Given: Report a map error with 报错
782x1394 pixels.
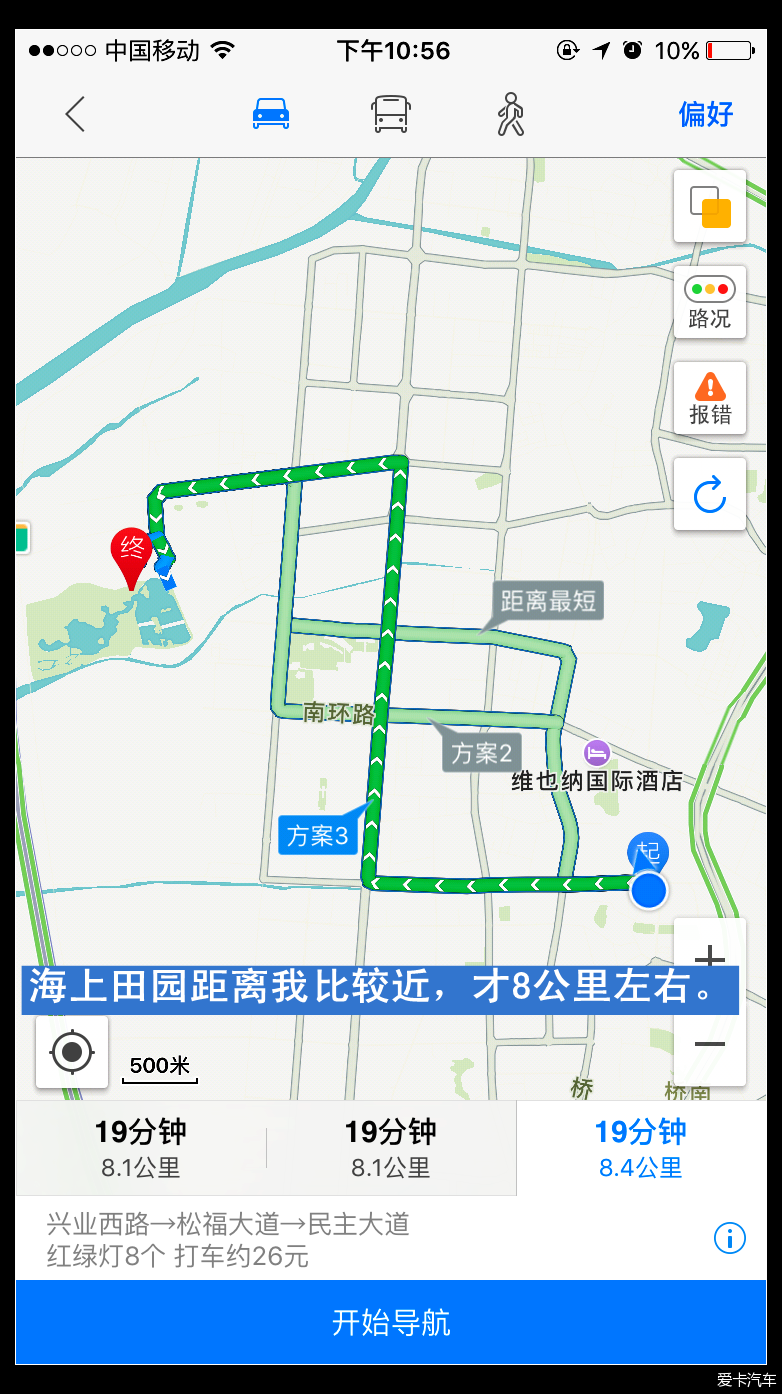Looking at the screenshot, I should pyautogui.click(x=710, y=398).
